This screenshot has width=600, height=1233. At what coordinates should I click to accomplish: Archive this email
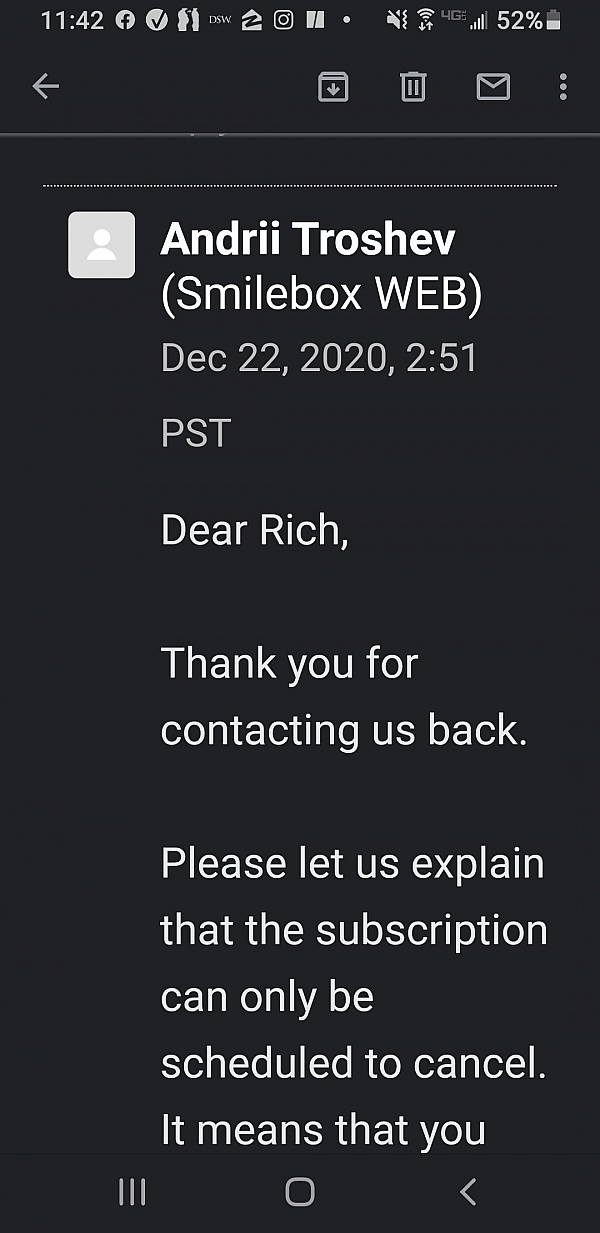[x=333, y=87]
